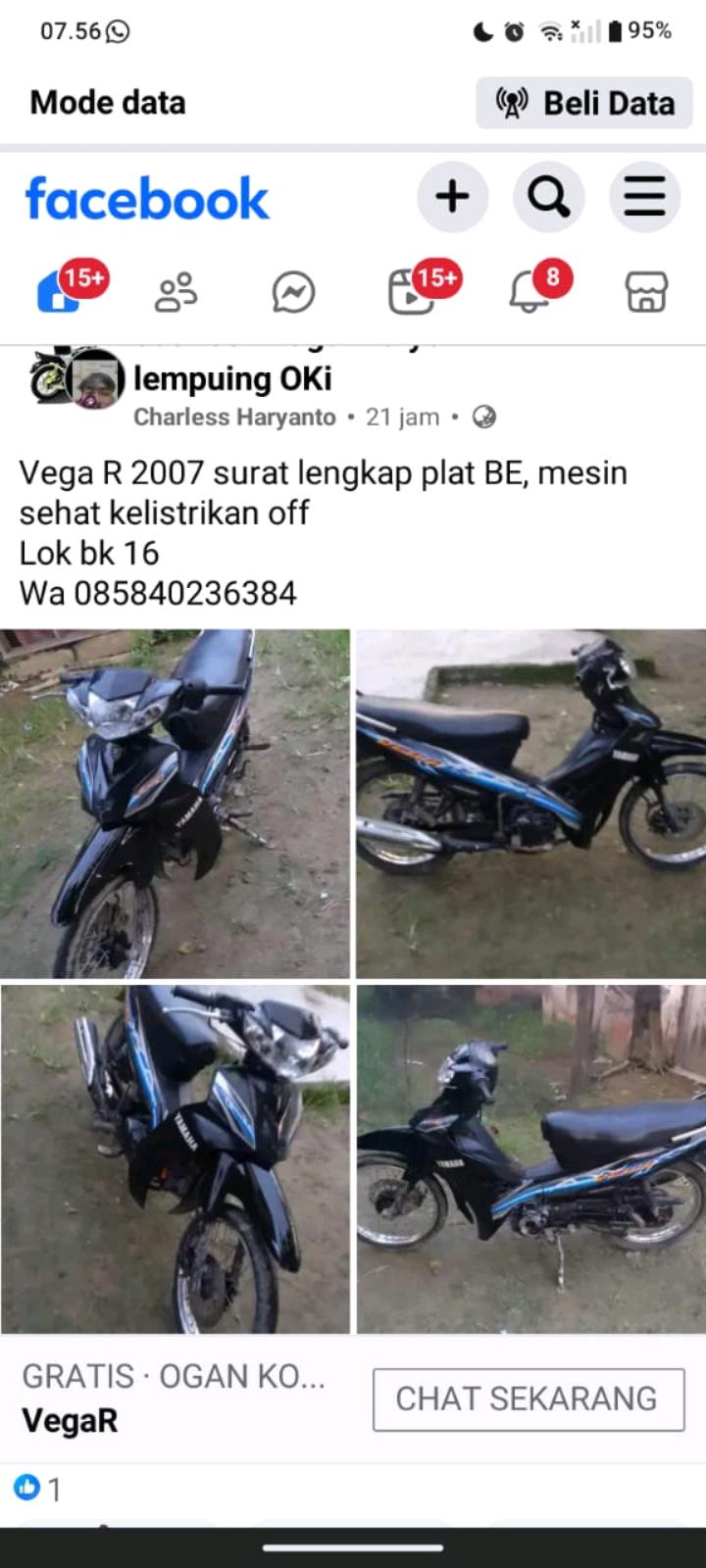
Task: Go to the Friends tab
Action: 176,291
